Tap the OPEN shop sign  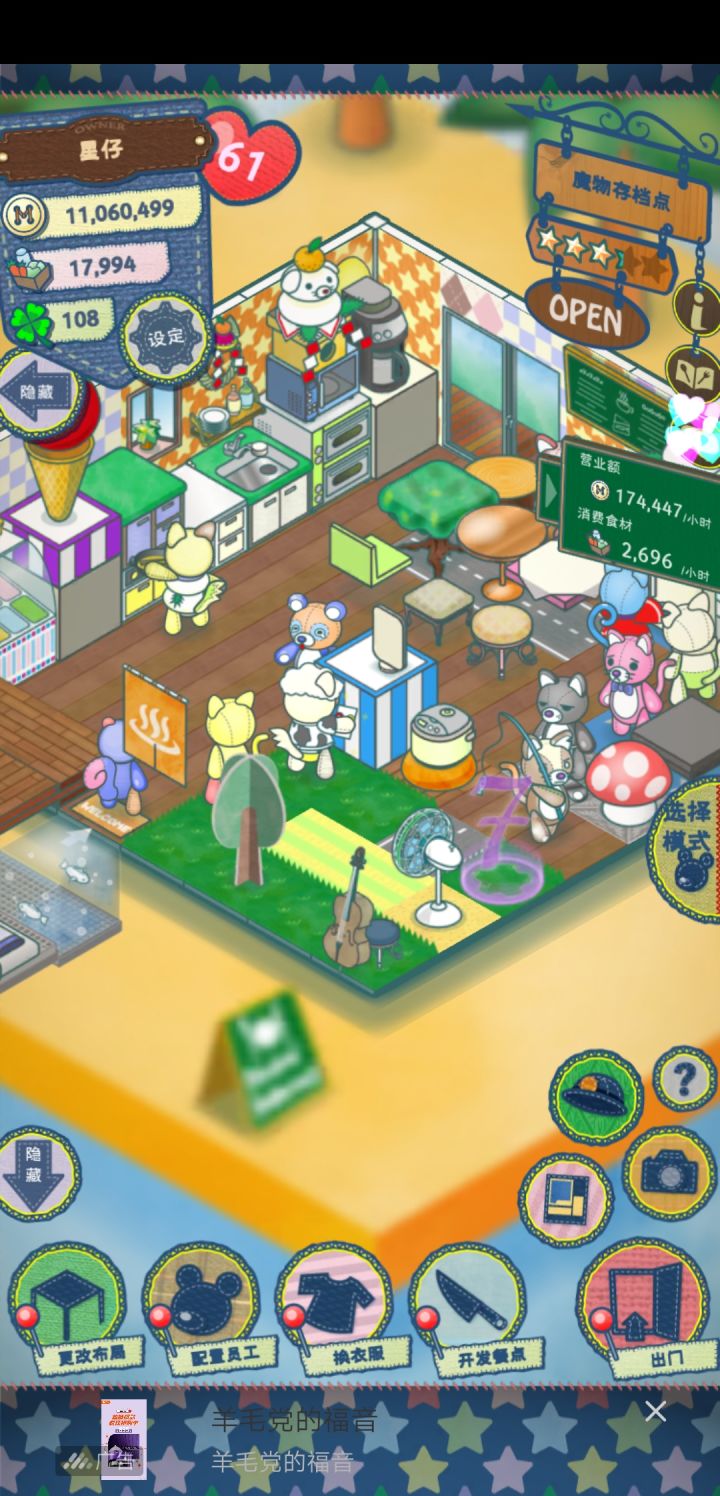click(587, 313)
